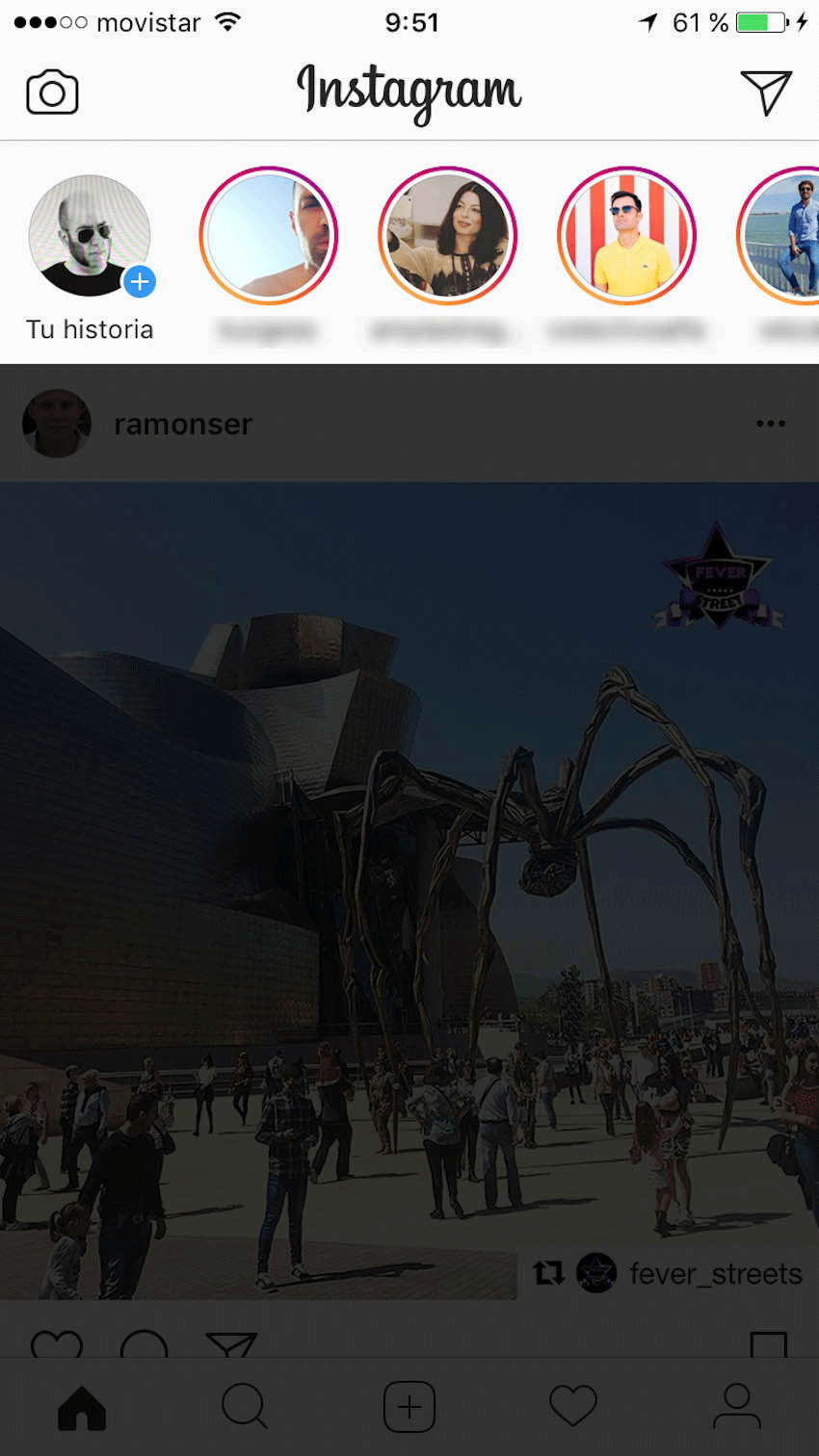Open the spider sculpture photo post

pos(409,891)
